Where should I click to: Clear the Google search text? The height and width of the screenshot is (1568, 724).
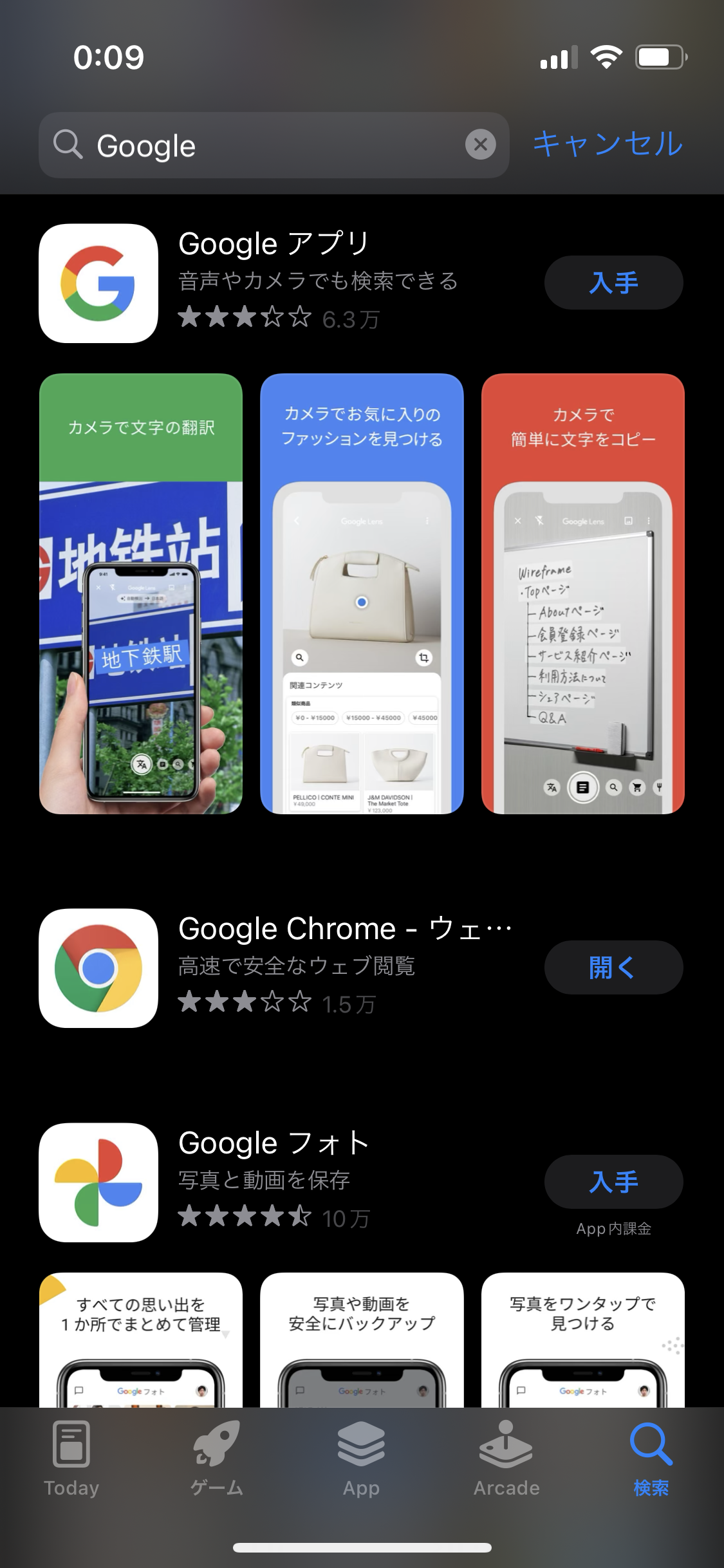point(480,145)
